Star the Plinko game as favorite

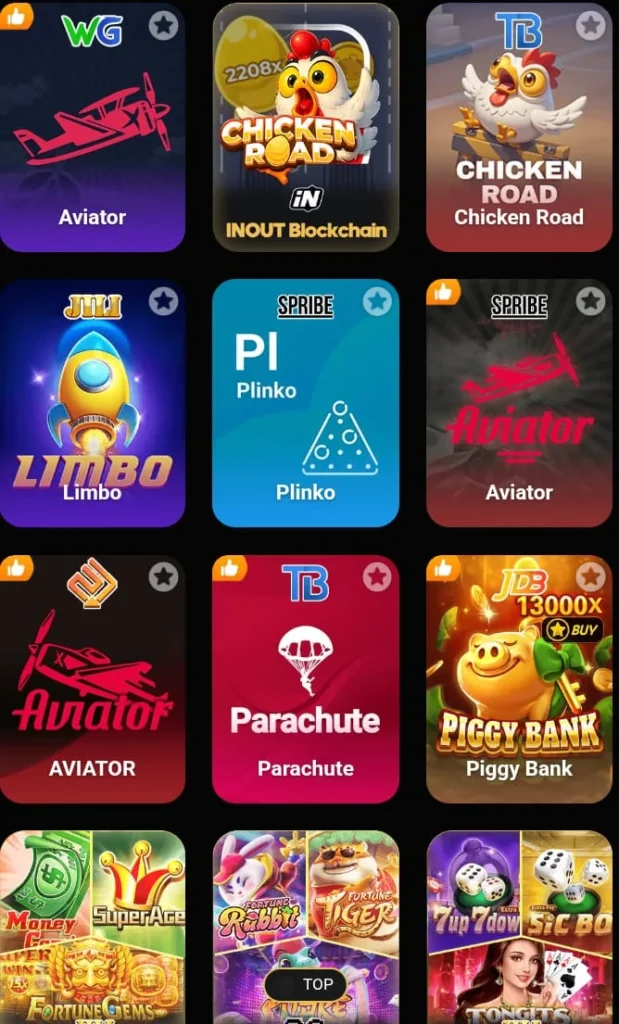(x=377, y=300)
